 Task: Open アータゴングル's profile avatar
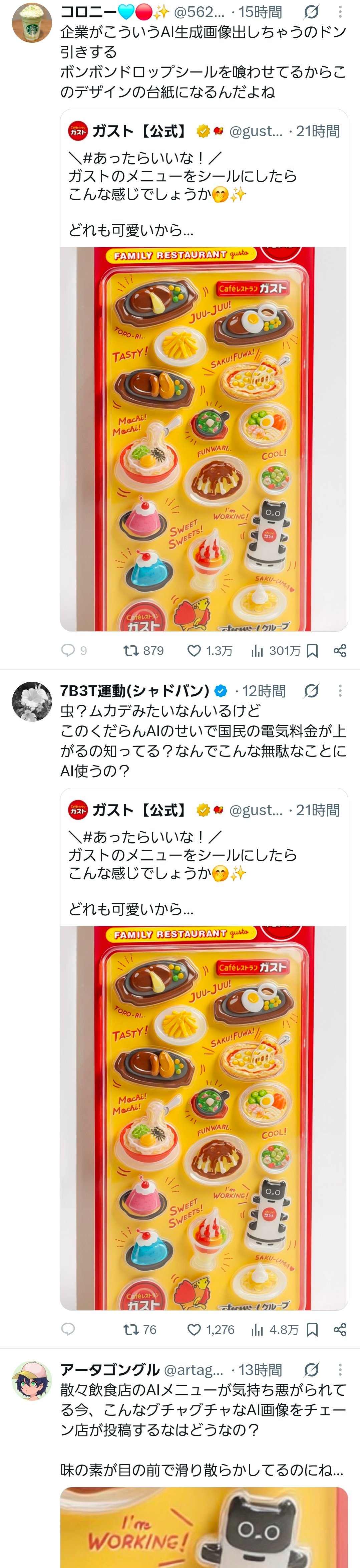click(32, 1380)
